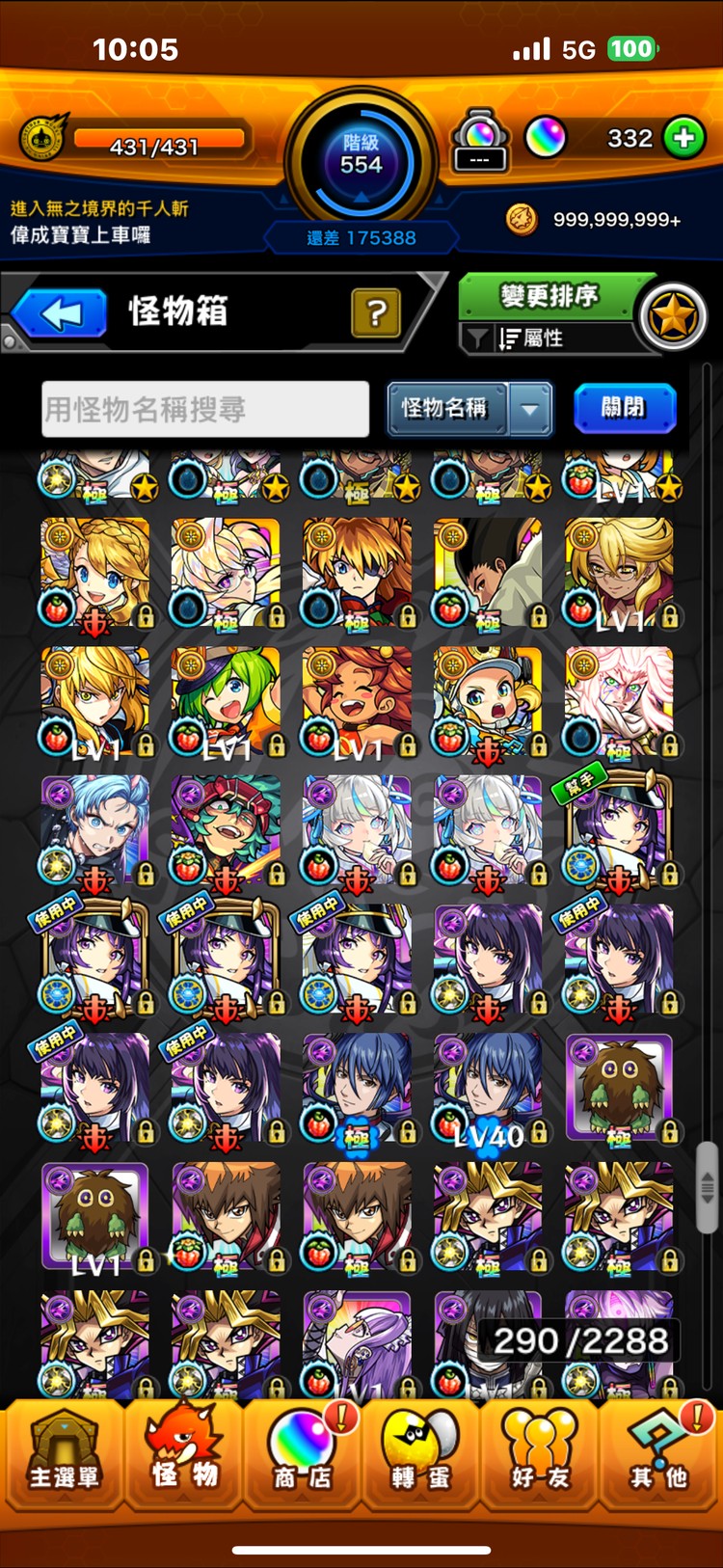
Task: Open the 屬性 filter selector
Action: 540,338
